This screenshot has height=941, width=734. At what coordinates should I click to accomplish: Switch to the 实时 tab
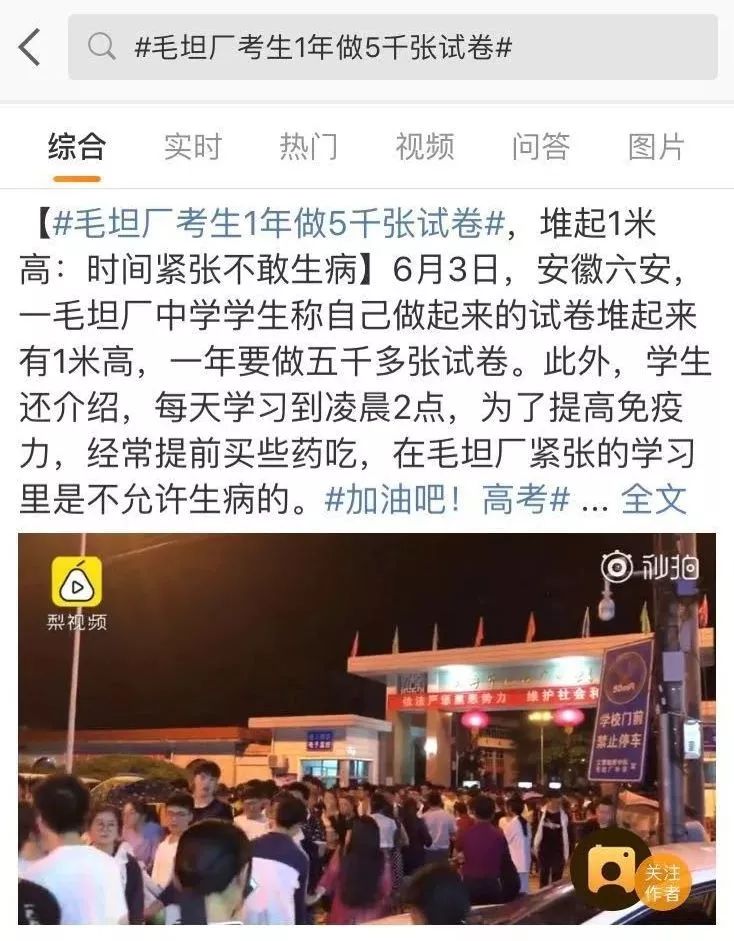(x=192, y=147)
